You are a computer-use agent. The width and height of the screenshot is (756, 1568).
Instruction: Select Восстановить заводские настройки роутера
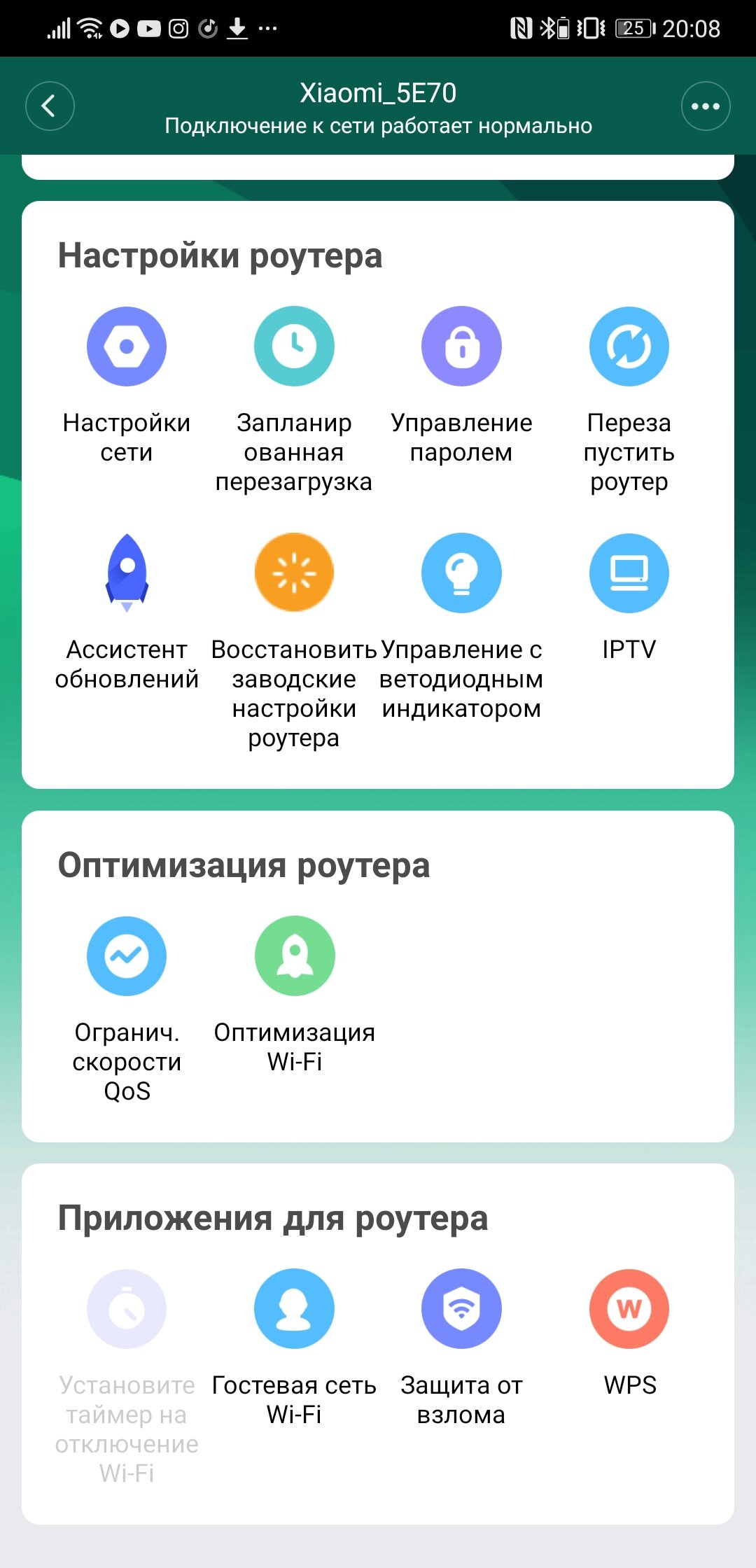coord(294,573)
